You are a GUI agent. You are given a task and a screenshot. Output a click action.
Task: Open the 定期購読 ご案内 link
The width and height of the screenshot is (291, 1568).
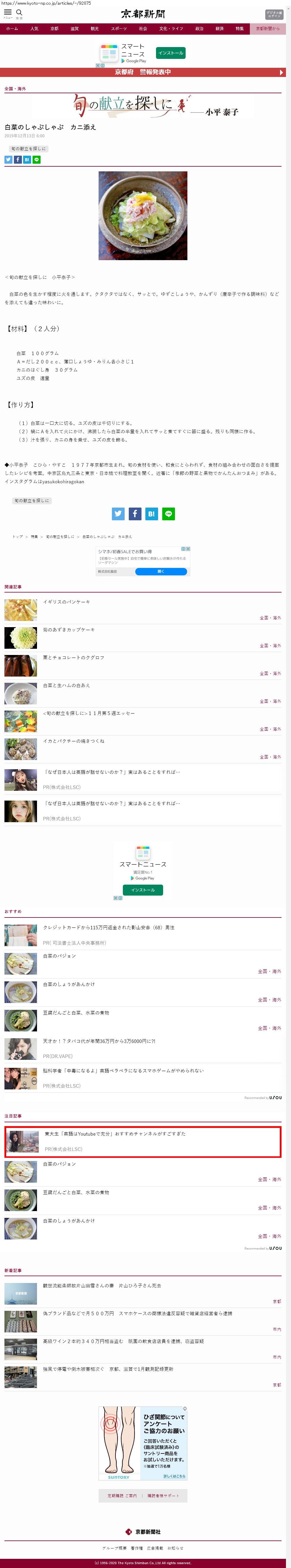(122, 1495)
